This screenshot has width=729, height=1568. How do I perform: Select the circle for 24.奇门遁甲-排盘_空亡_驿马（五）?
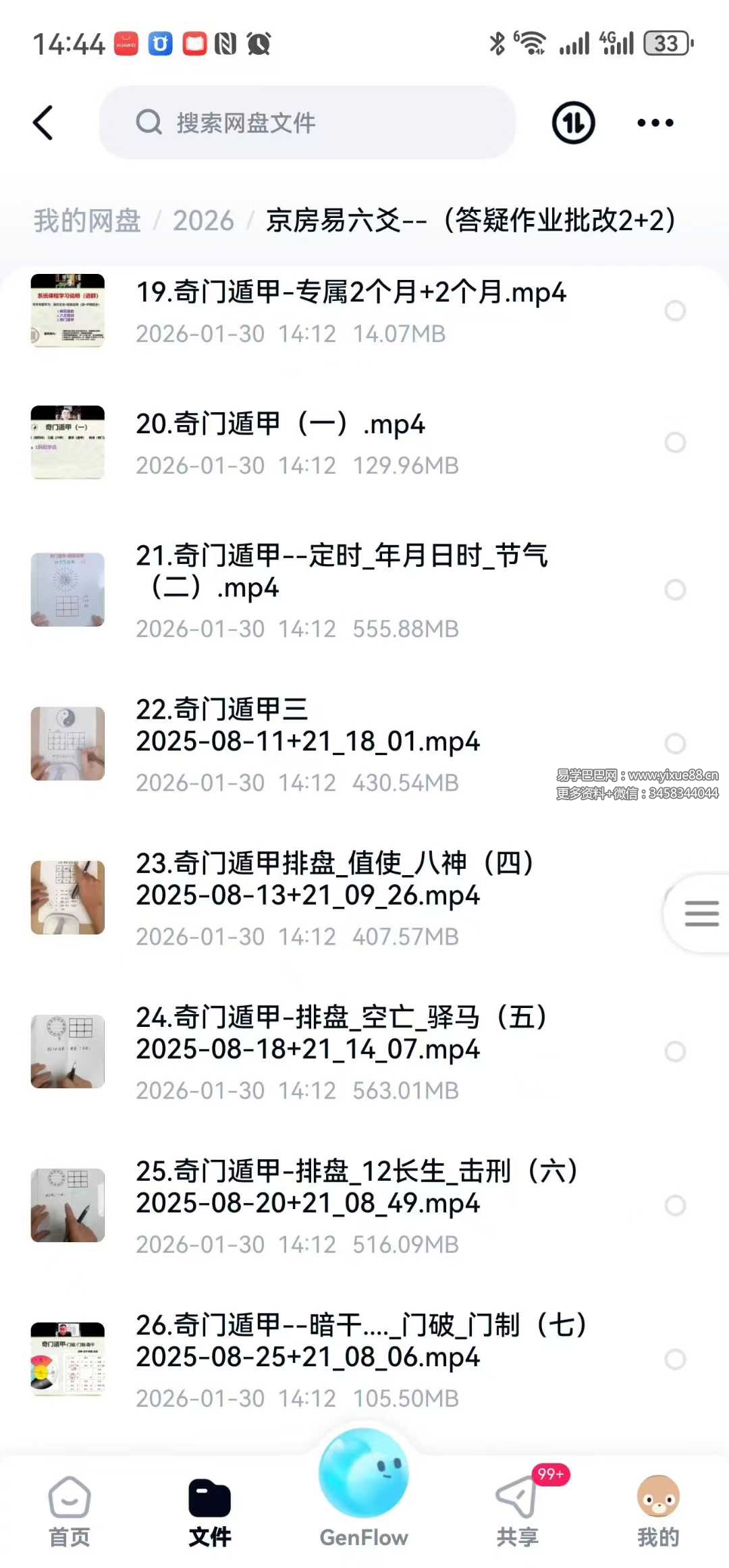tap(675, 1051)
